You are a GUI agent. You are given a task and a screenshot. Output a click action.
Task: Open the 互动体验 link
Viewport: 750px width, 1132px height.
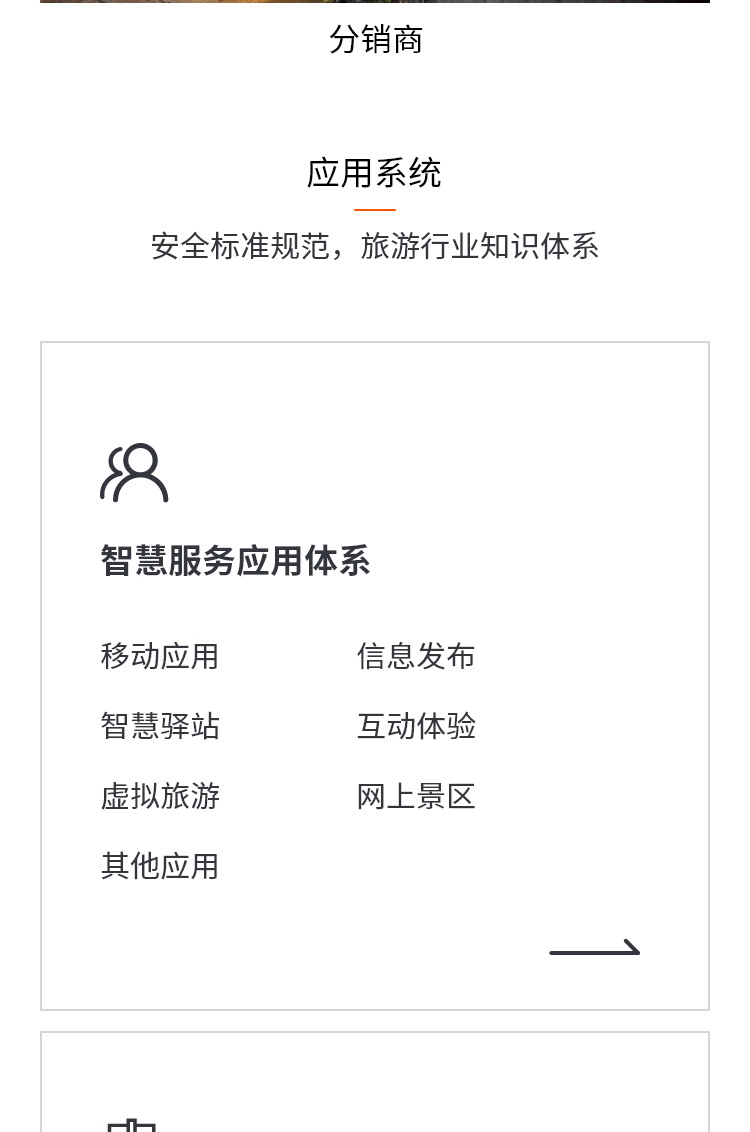pos(416,726)
